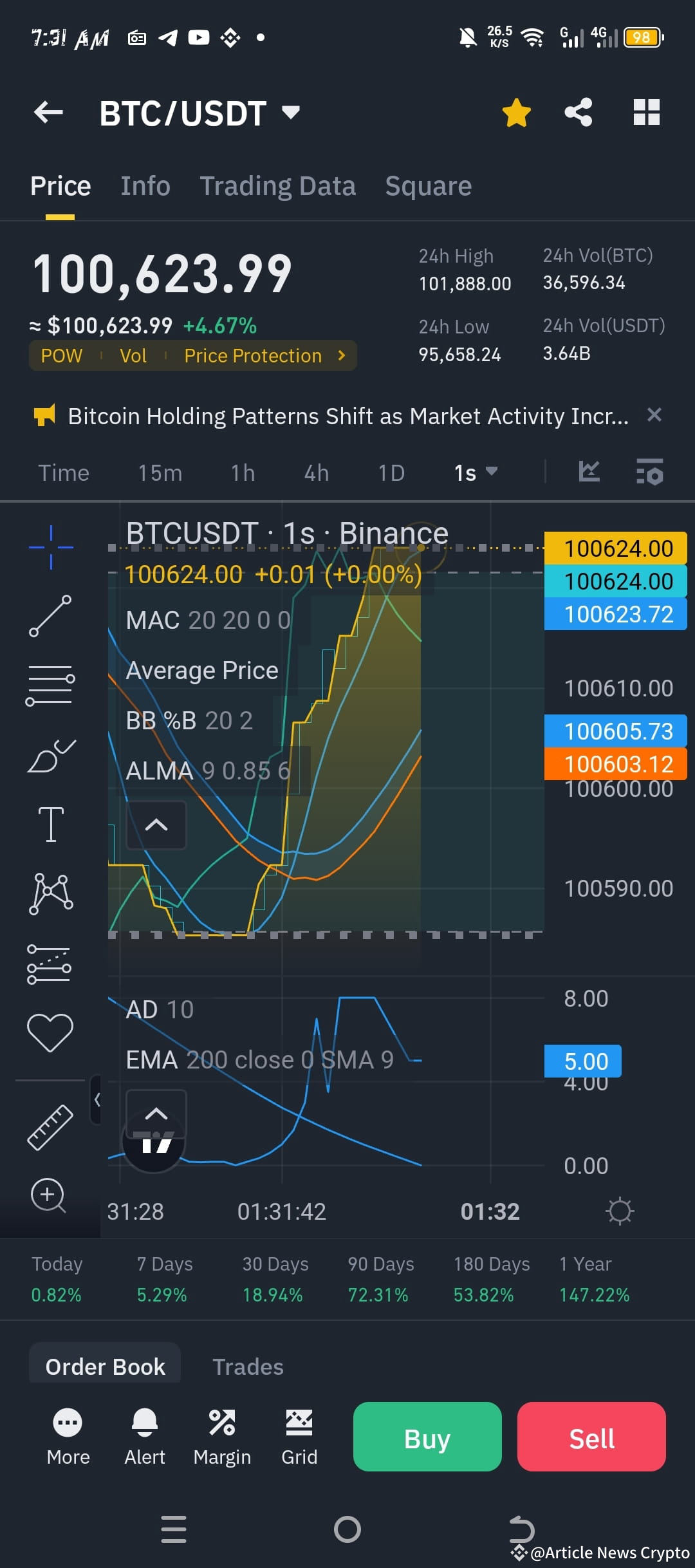Open the chart indicator settings icon
The image size is (695, 1568).
[x=649, y=473]
